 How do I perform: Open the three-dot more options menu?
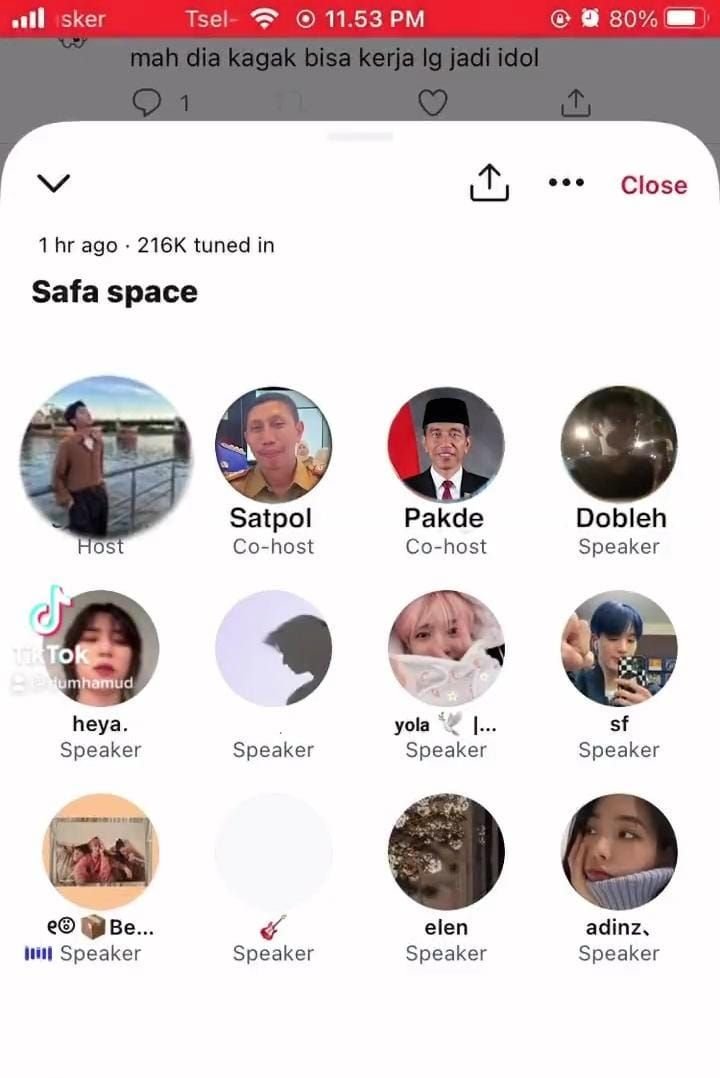(x=566, y=183)
